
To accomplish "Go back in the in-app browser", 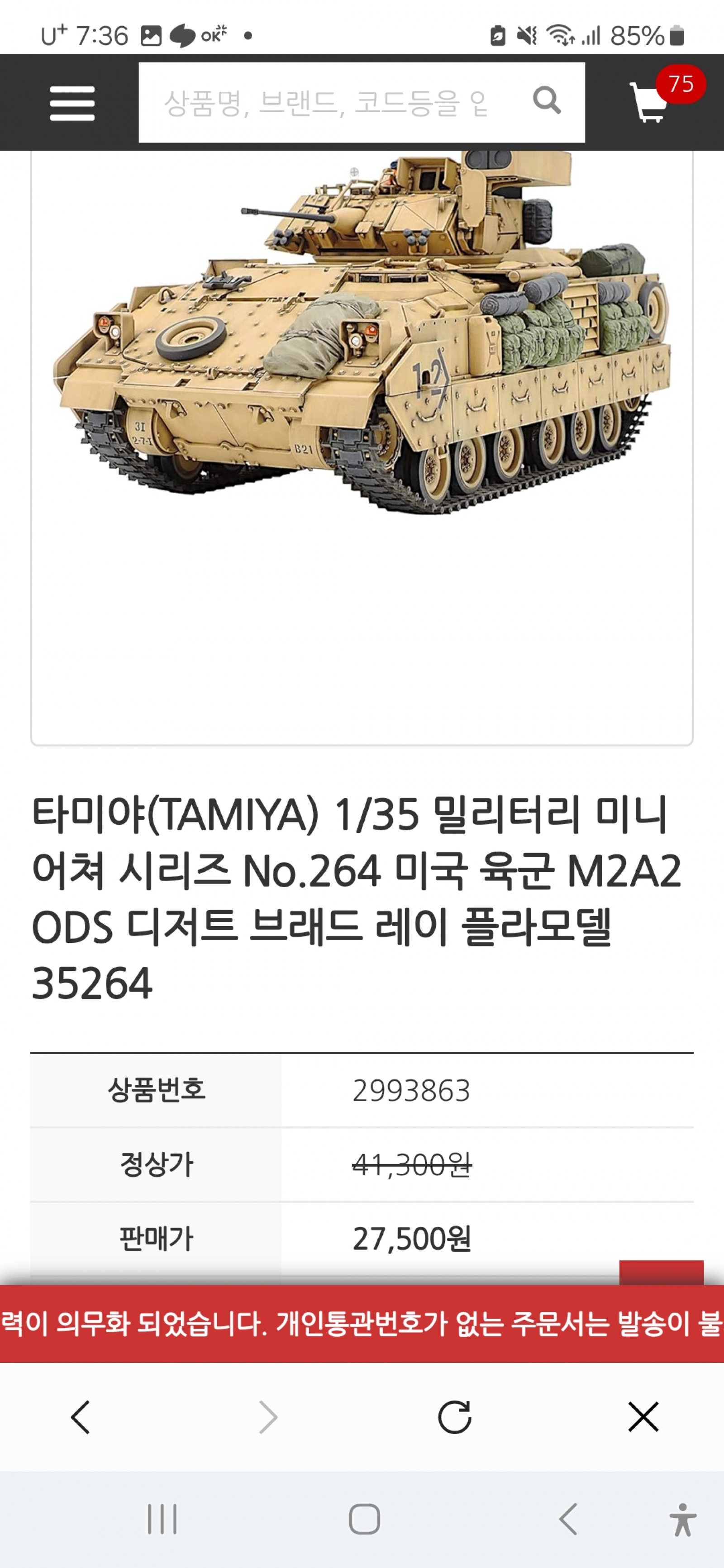I will [x=81, y=1417].
